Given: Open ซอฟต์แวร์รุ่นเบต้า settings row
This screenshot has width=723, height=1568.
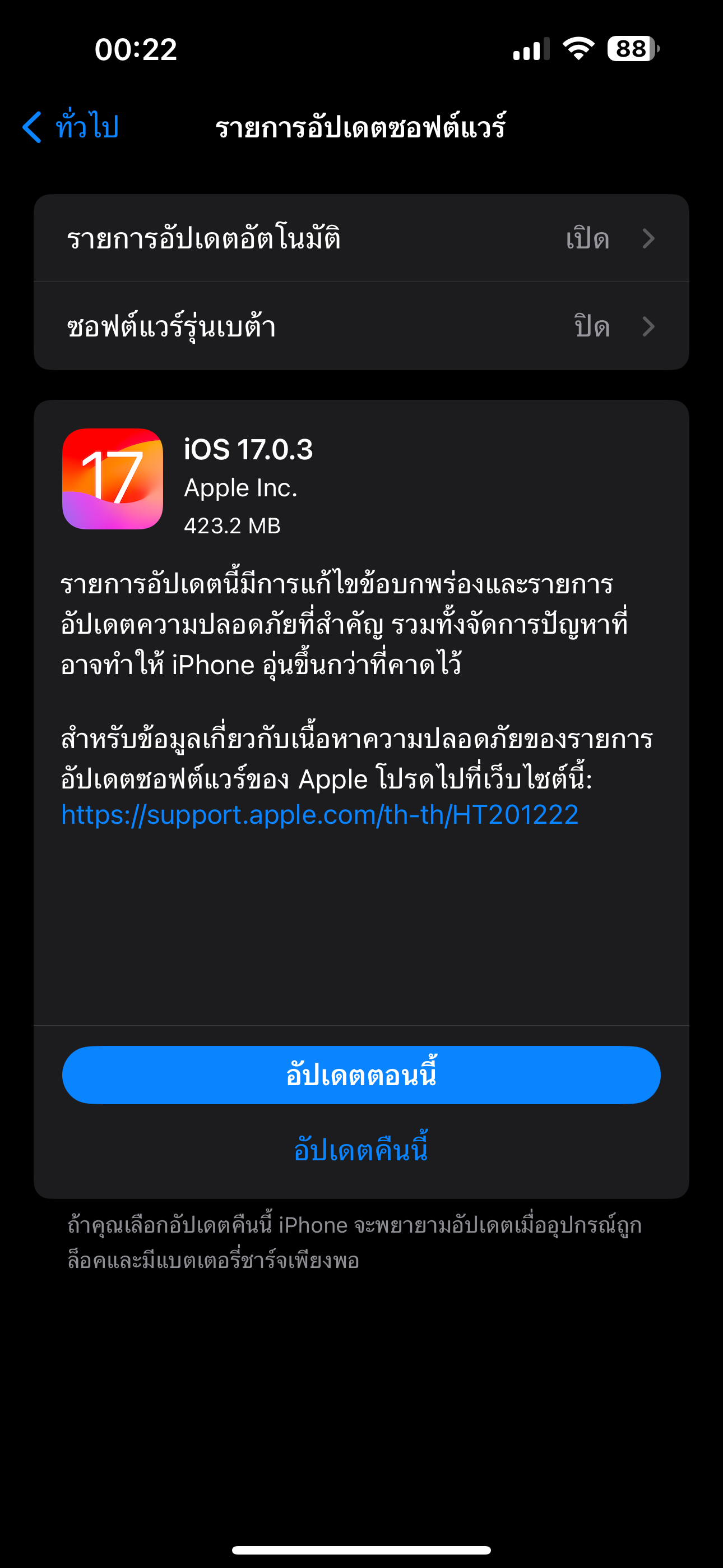Looking at the screenshot, I should [x=361, y=326].
